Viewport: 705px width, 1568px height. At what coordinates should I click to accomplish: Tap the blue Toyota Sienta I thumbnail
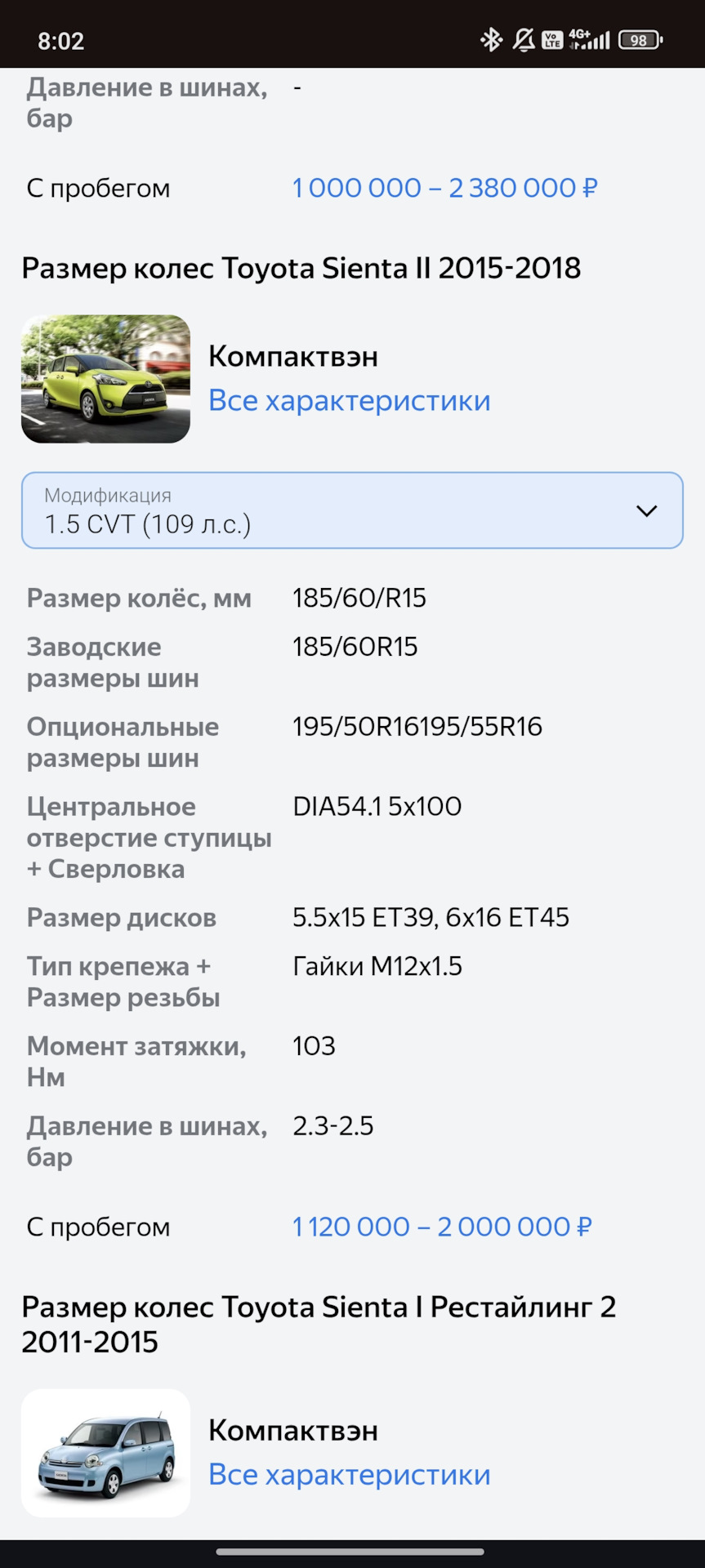click(x=106, y=1453)
